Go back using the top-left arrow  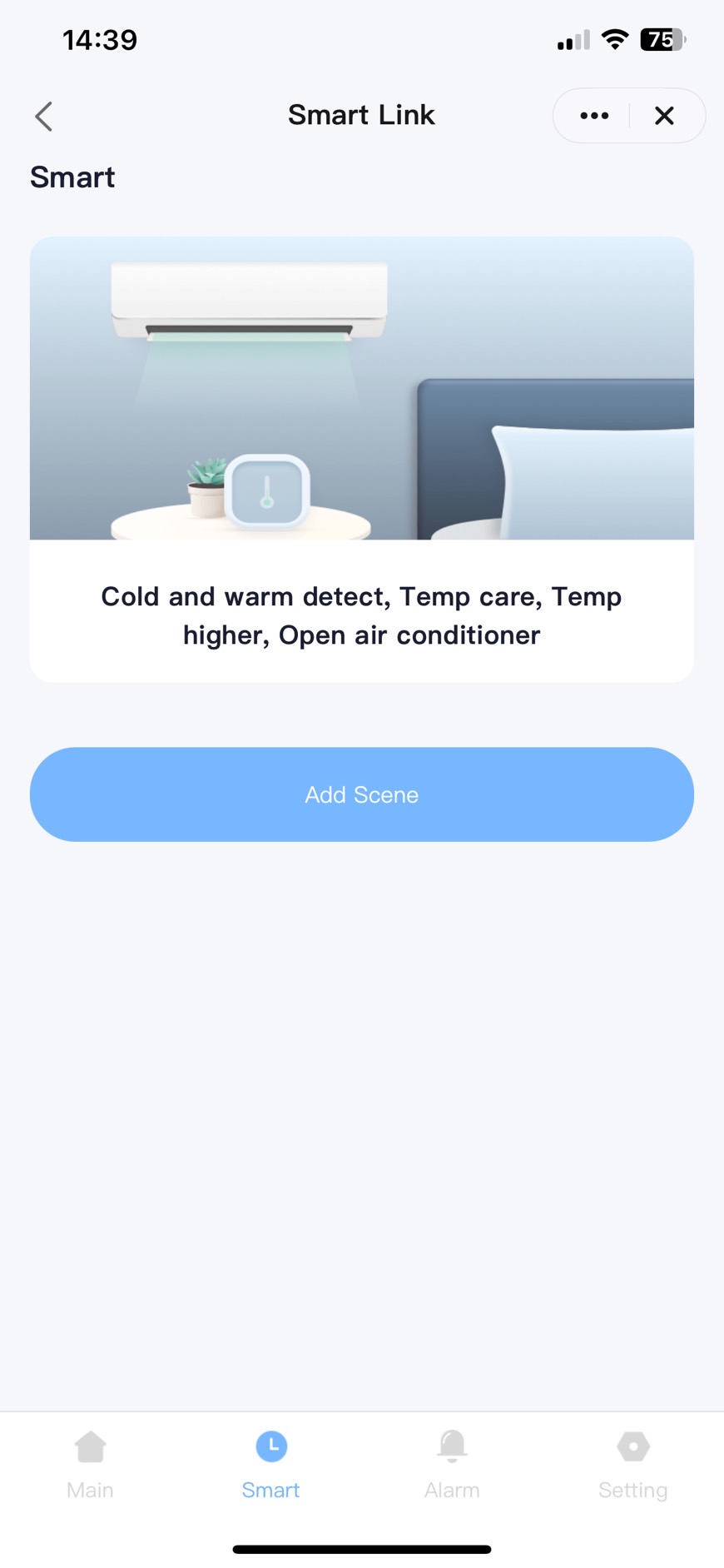pos(44,117)
